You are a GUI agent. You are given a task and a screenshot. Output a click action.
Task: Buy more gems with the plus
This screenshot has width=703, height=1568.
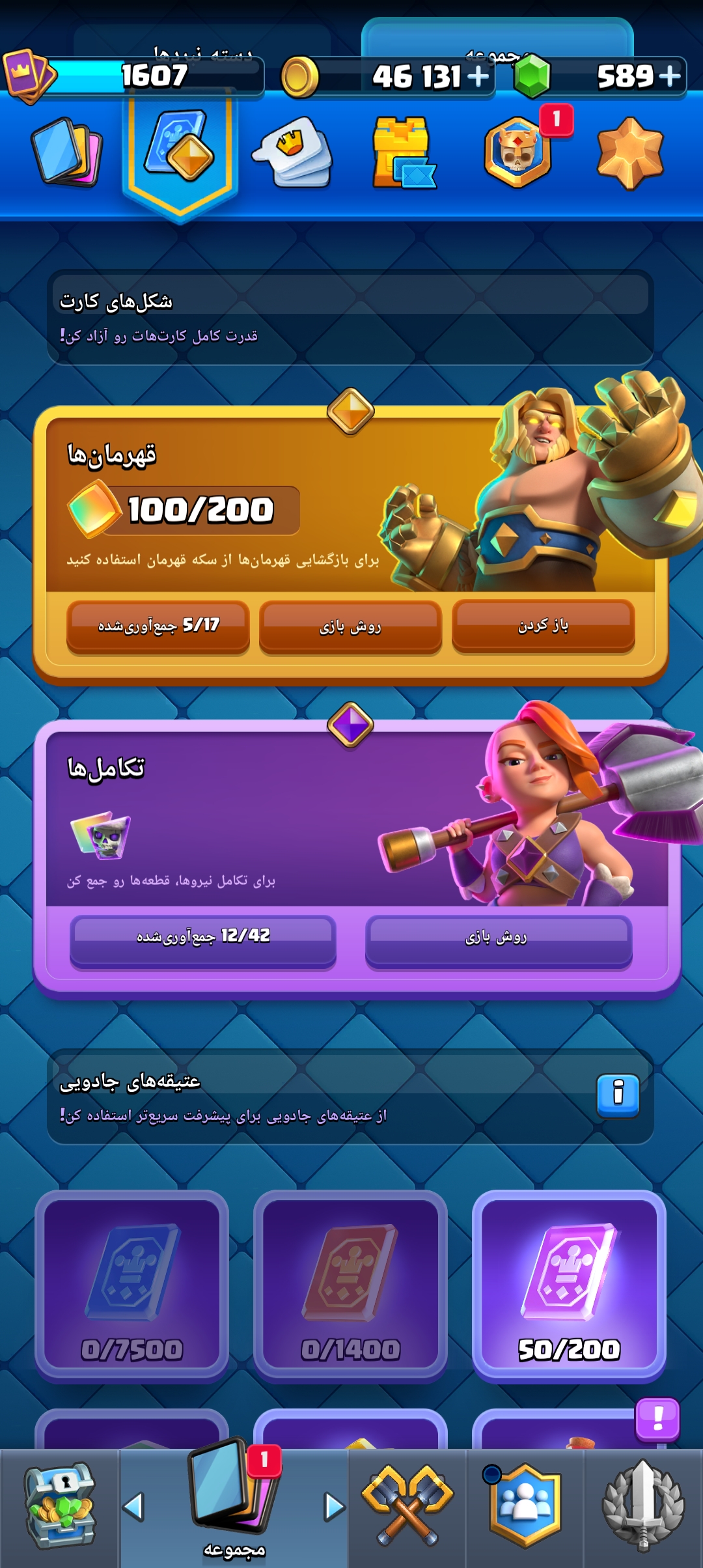pos(669,76)
